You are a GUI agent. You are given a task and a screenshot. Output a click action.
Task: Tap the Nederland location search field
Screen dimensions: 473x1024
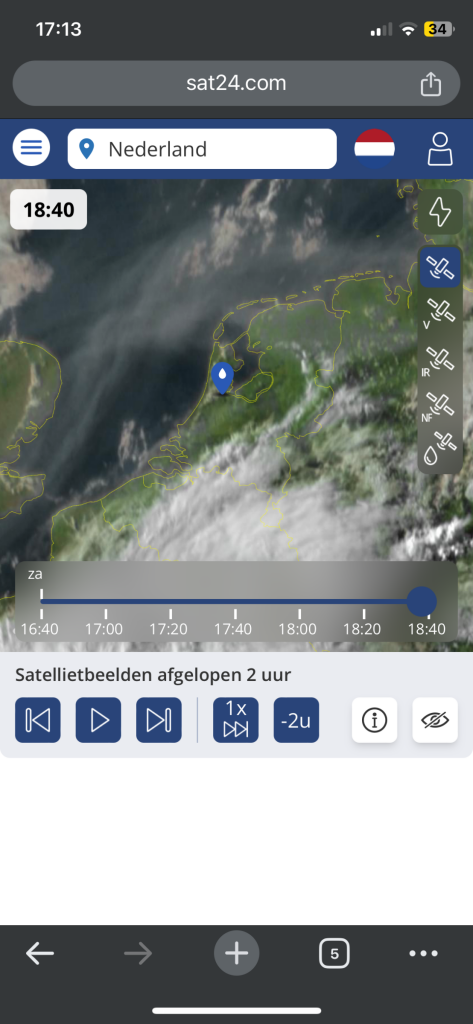pos(202,149)
